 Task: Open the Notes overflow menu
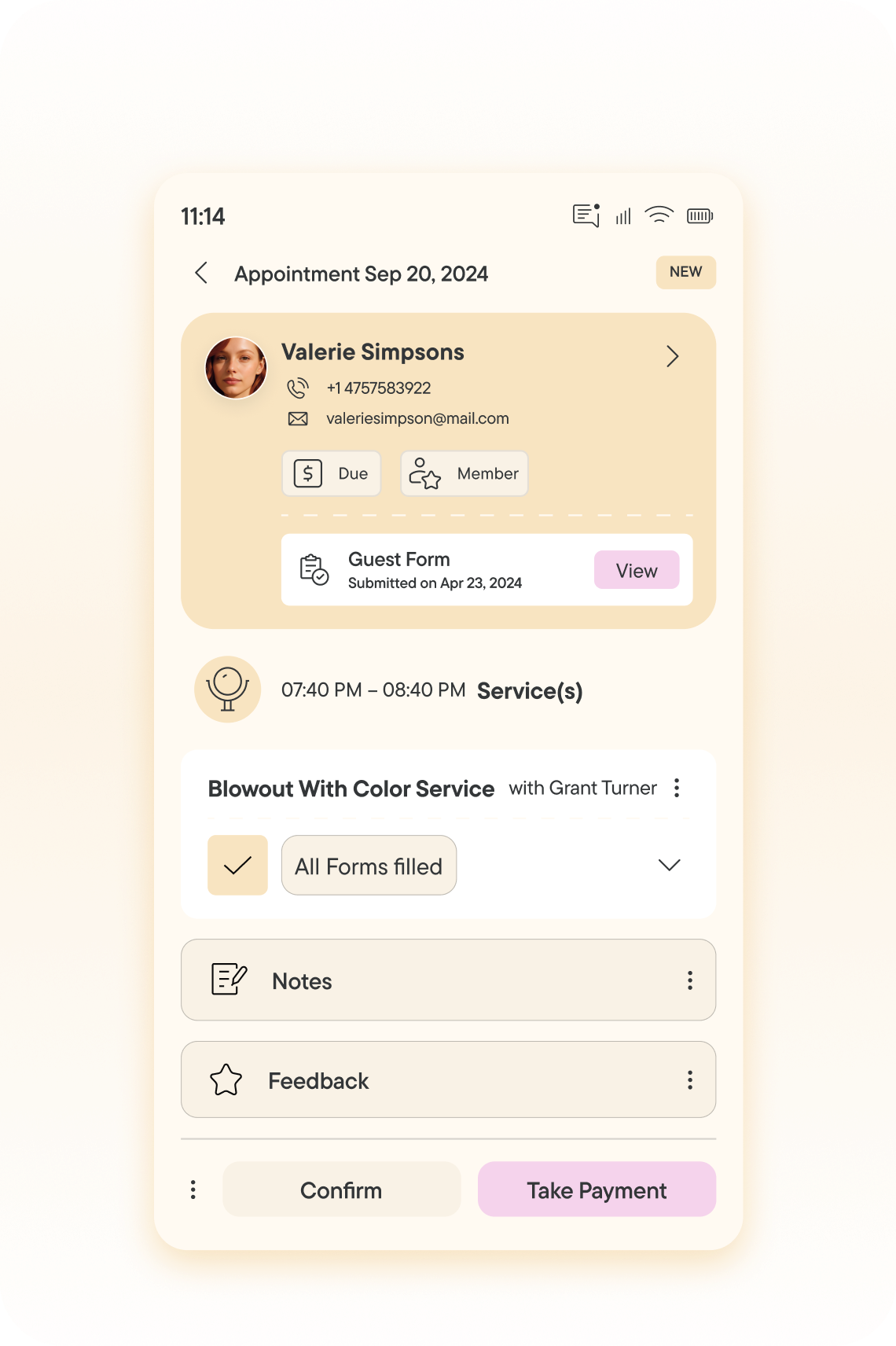coord(689,980)
